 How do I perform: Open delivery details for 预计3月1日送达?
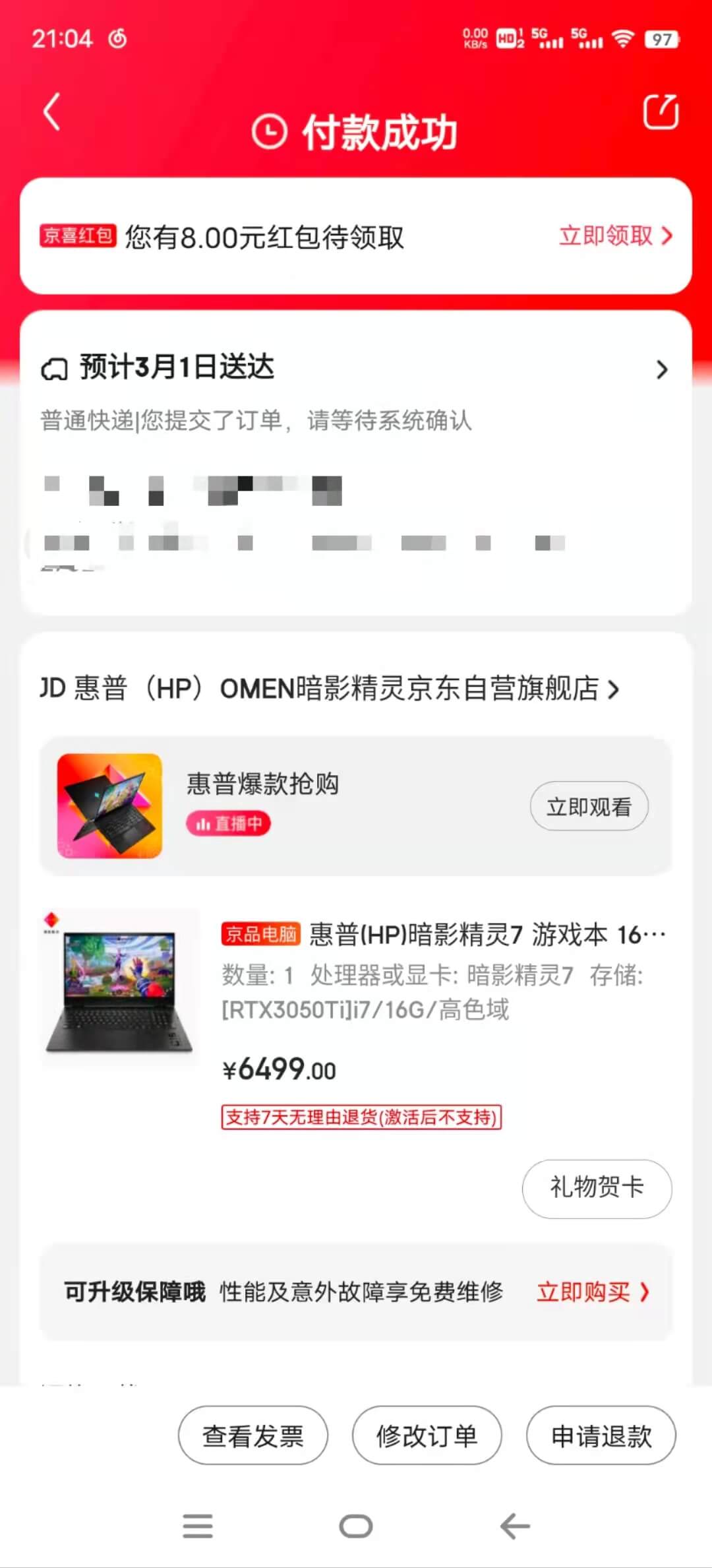coord(356,368)
